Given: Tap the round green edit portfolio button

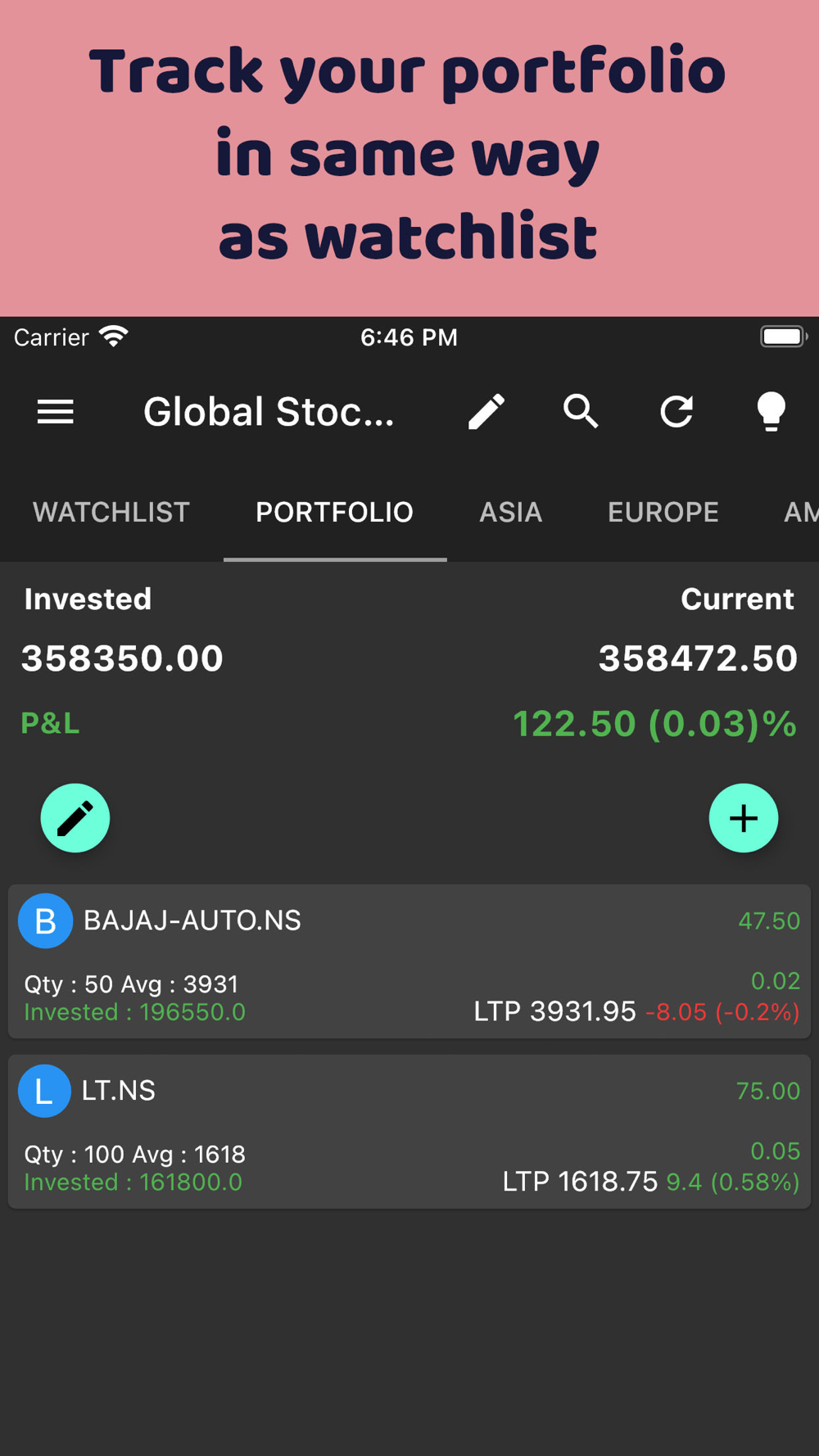Looking at the screenshot, I should pyautogui.click(x=75, y=818).
